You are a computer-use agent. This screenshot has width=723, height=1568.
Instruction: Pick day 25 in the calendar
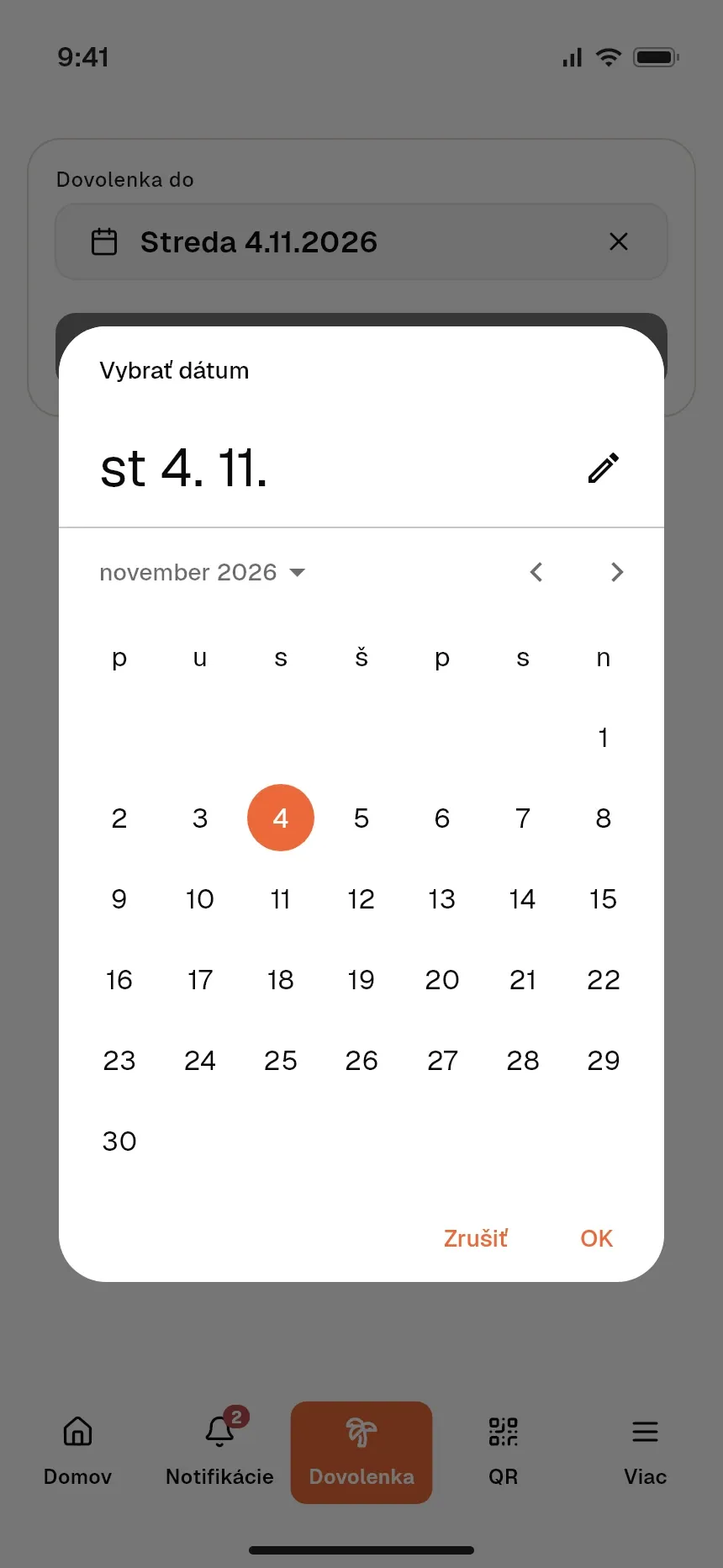point(281,1061)
